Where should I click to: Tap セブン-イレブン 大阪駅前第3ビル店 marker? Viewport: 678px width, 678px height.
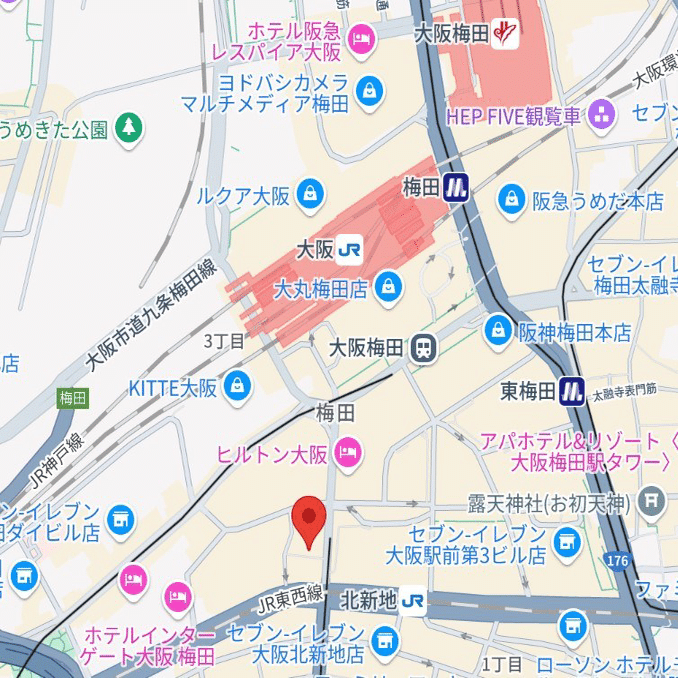(x=567, y=544)
